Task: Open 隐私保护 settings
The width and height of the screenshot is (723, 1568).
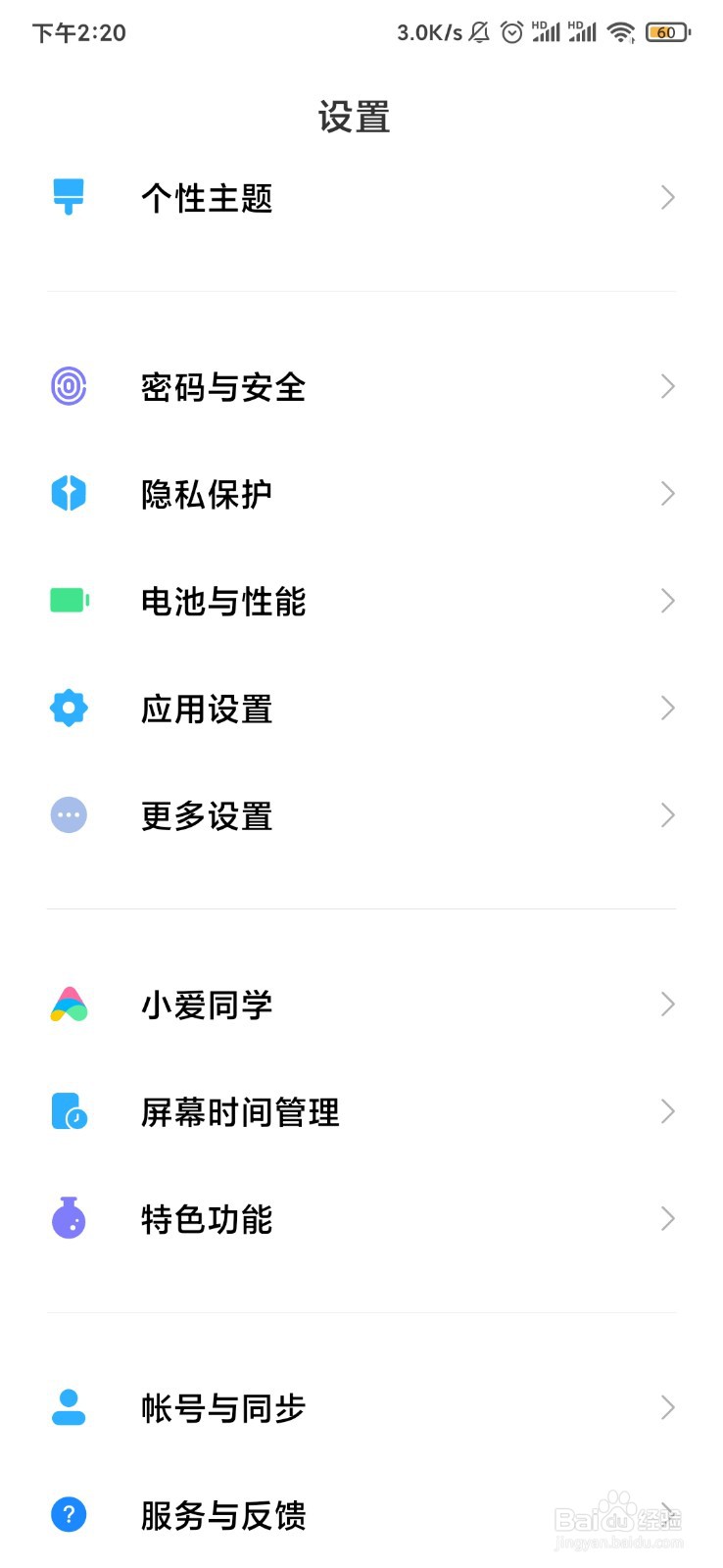Action: pos(361,494)
